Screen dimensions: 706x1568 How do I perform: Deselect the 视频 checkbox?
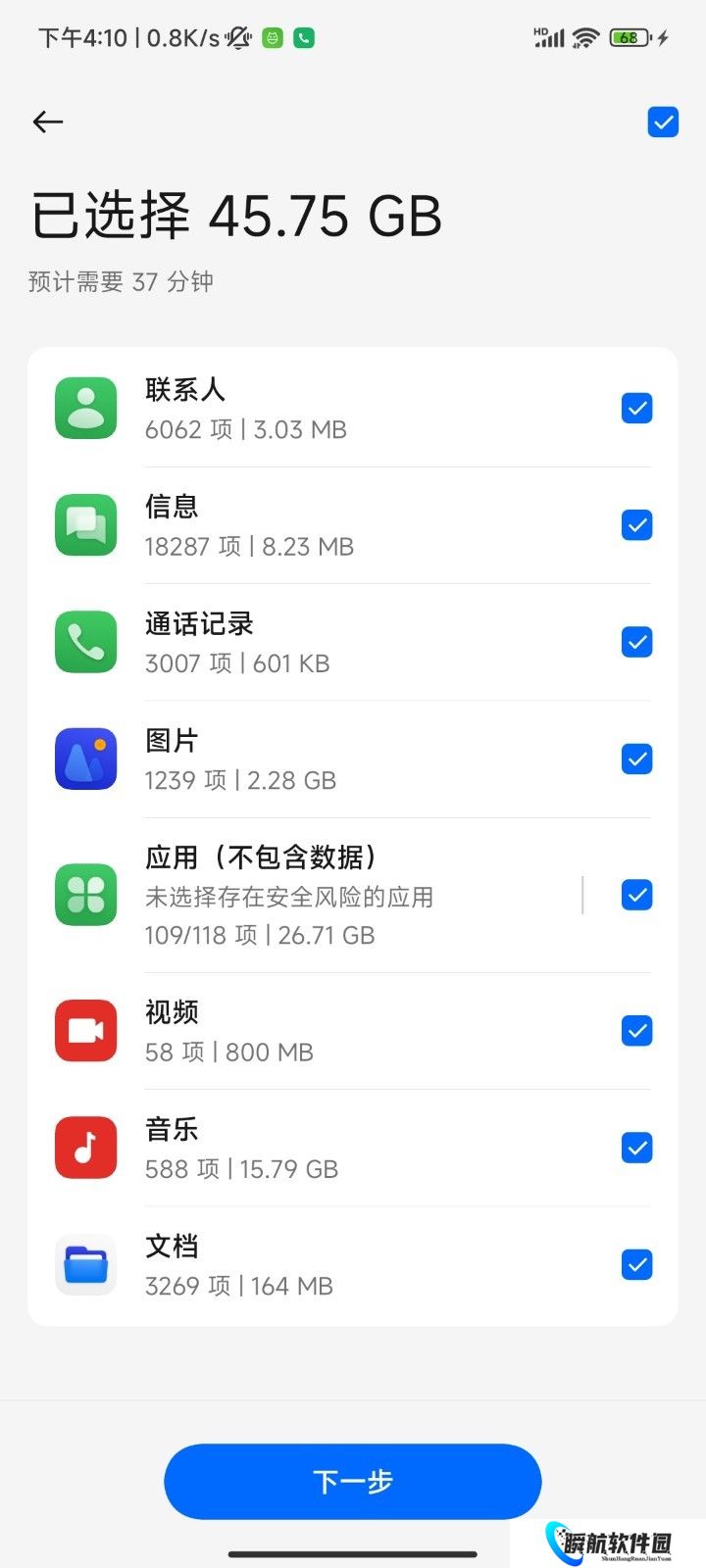[x=636, y=1030]
